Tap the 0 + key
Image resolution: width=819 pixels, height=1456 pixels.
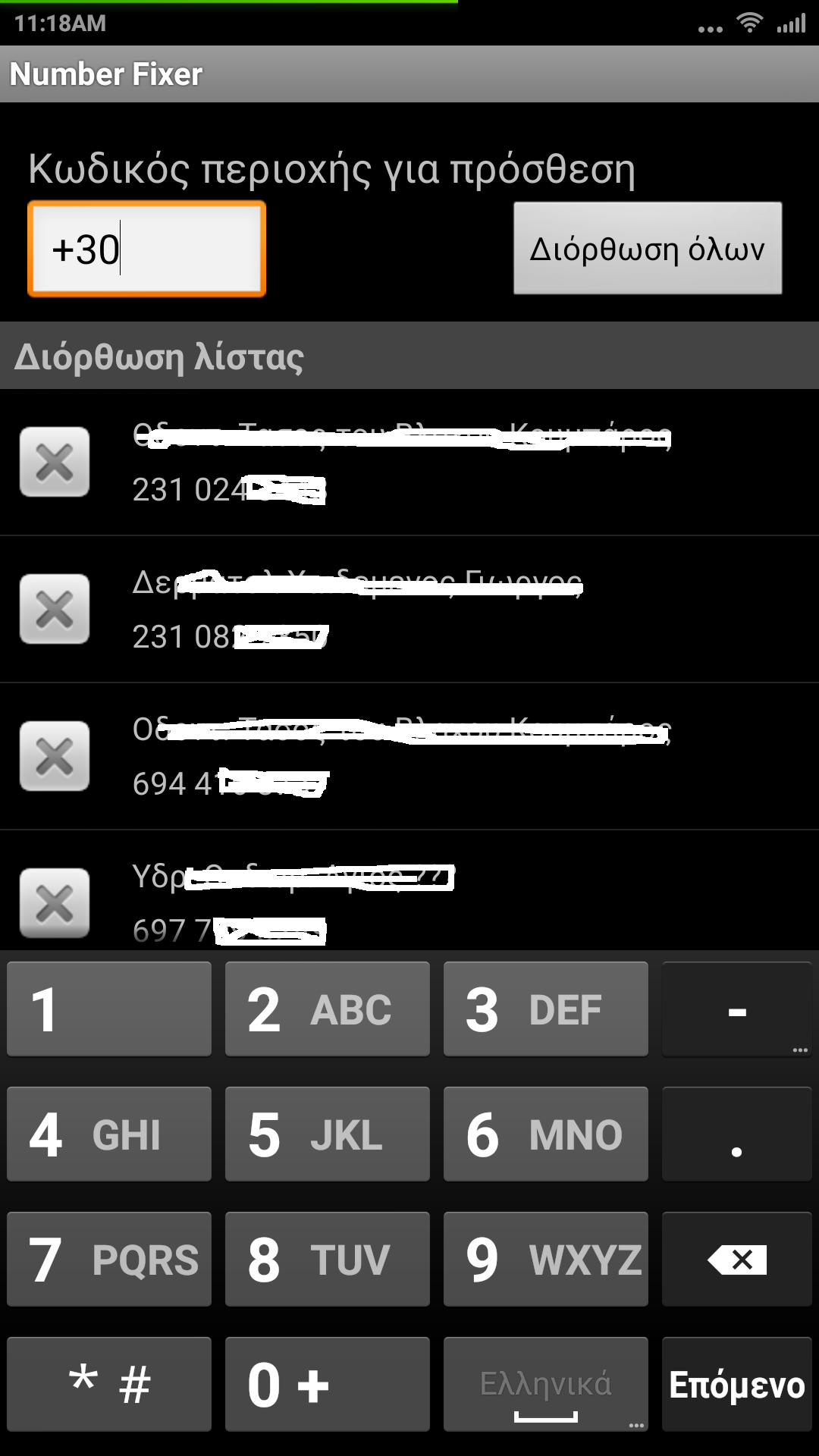(327, 1385)
